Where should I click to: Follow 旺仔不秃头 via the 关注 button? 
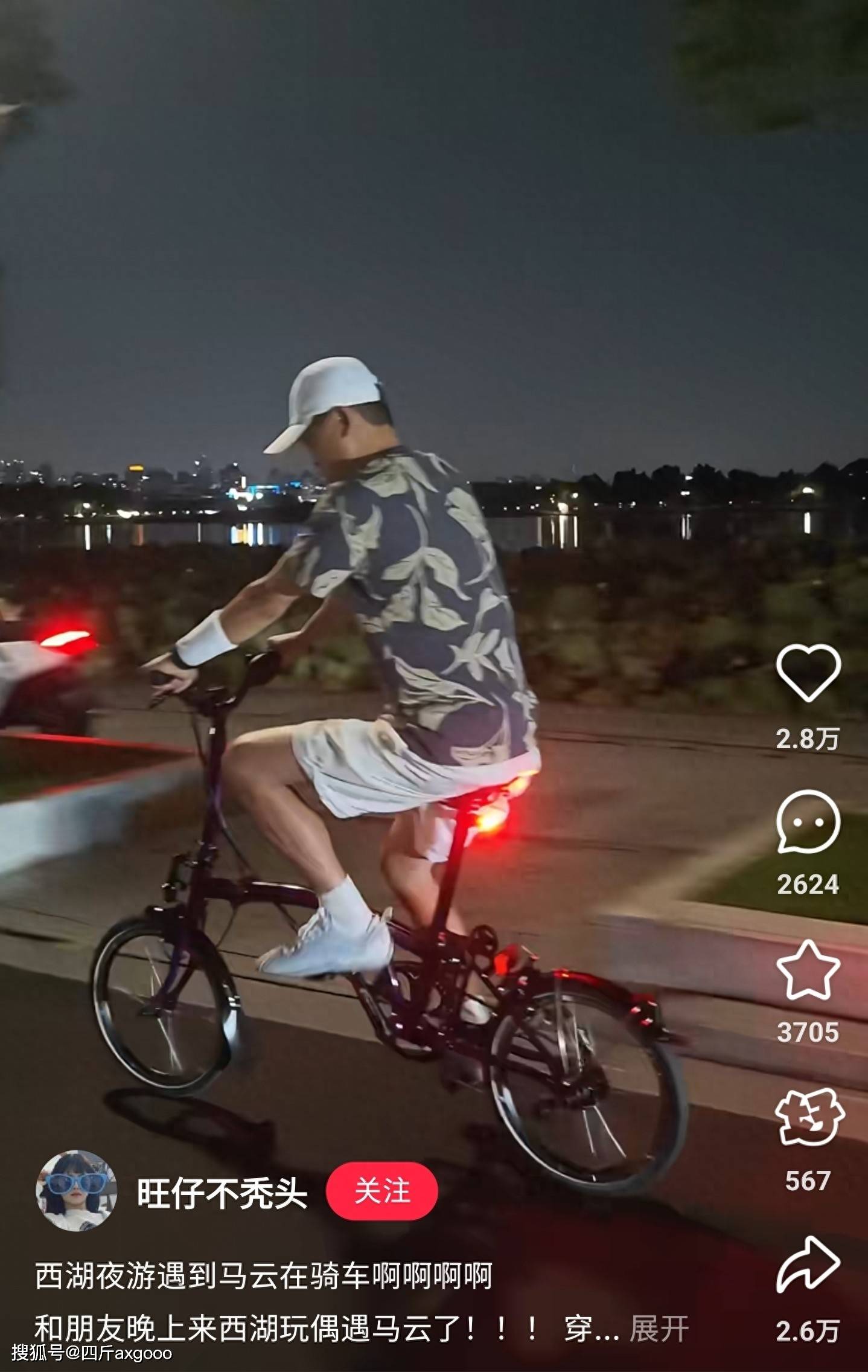pos(381,1191)
